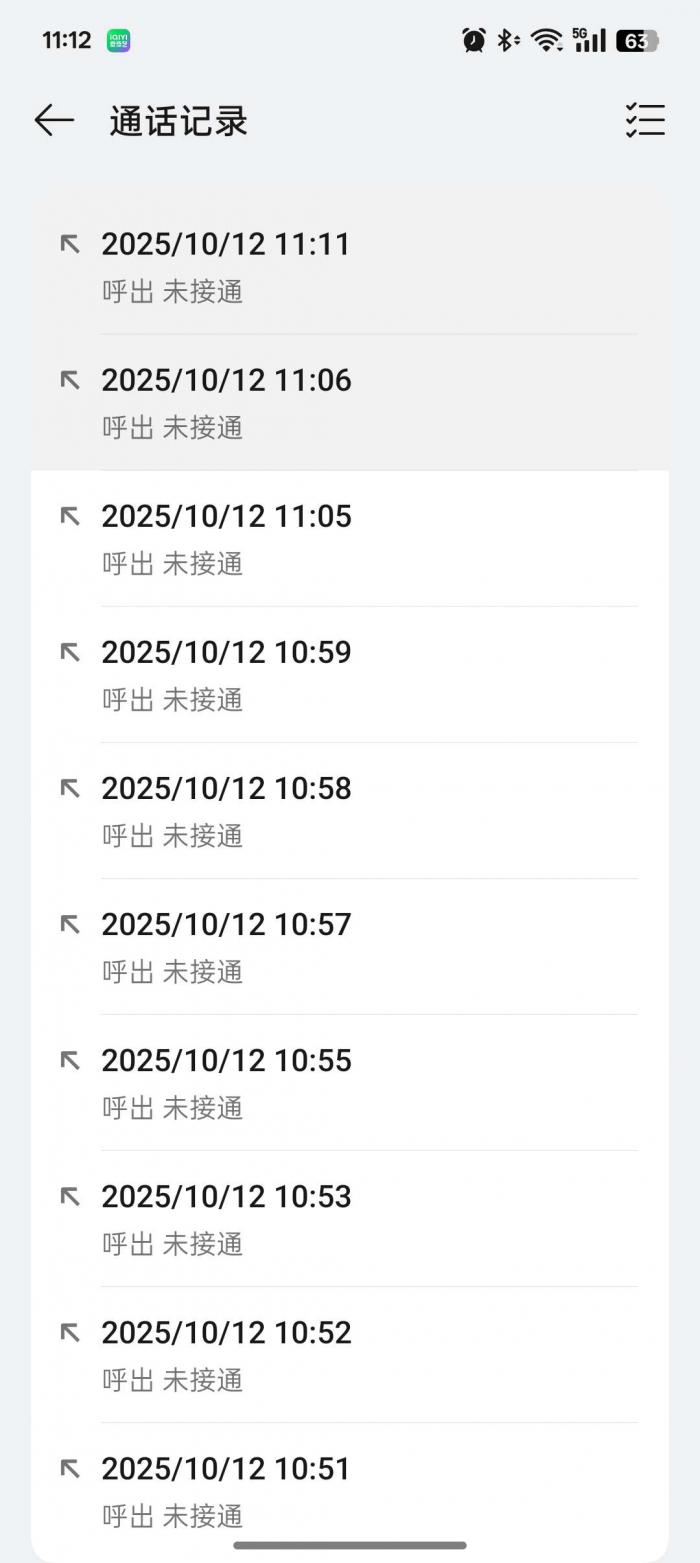Viewport: 700px width, 1563px height.
Task: Select the 10:52 unanswered call entry
Action: pyautogui.click(x=349, y=1354)
